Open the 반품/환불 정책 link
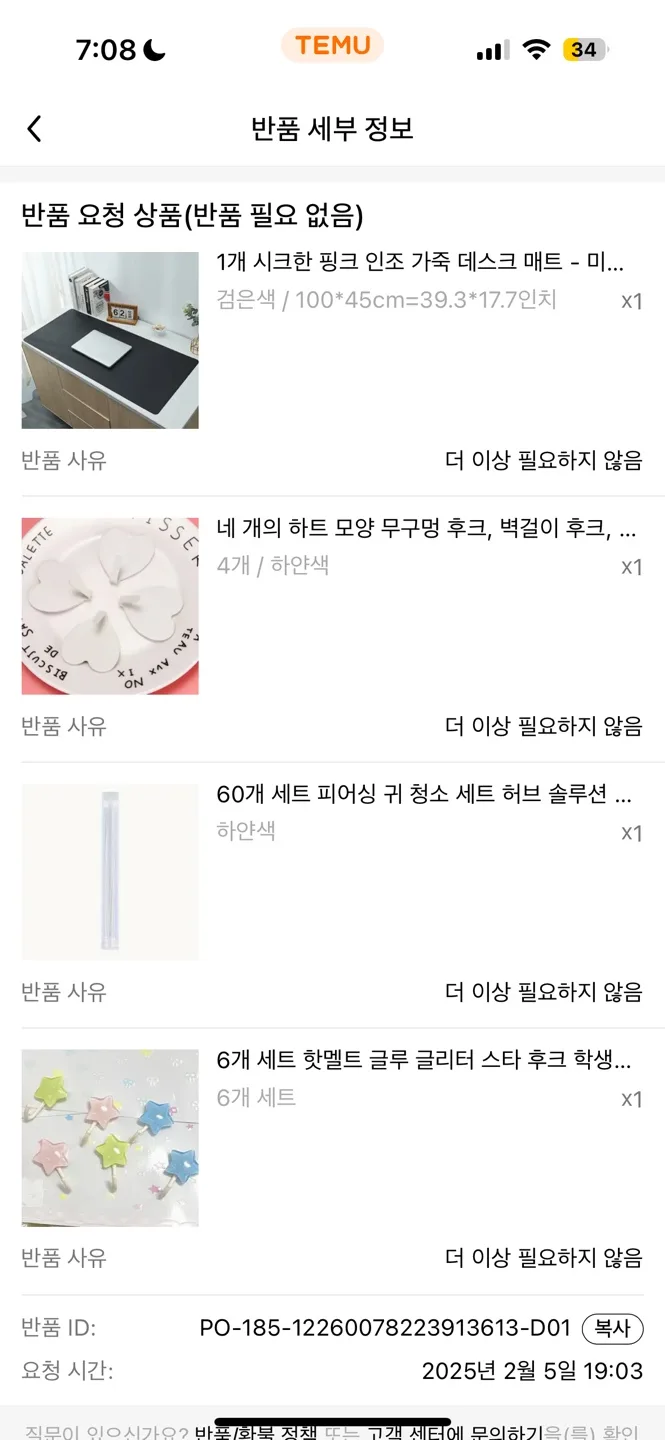This screenshot has width=665, height=1440. pyautogui.click(x=257, y=1431)
